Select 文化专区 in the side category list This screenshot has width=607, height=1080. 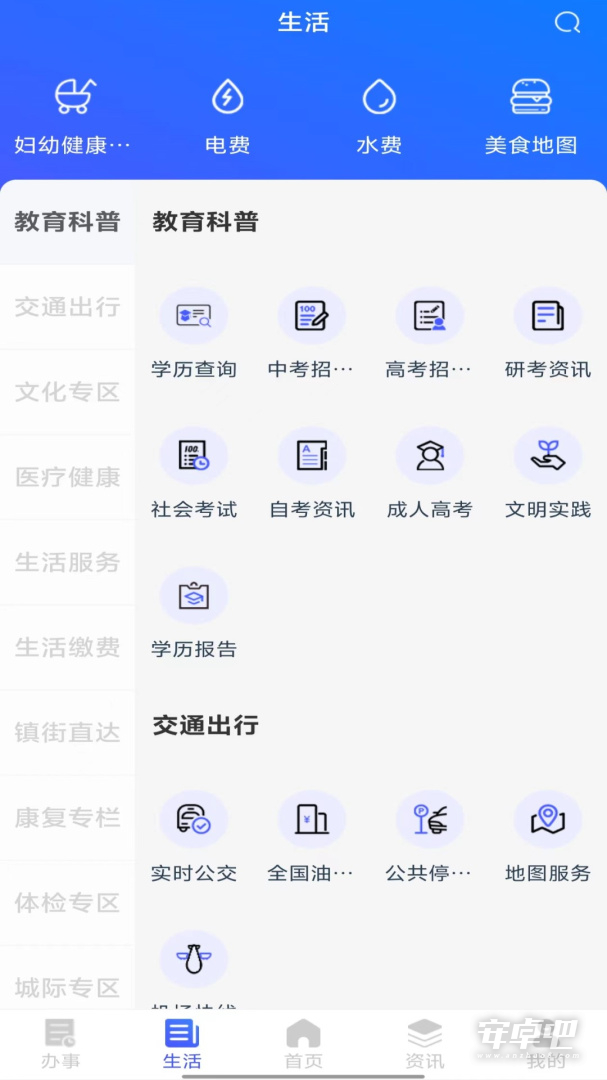pos(68,393)
